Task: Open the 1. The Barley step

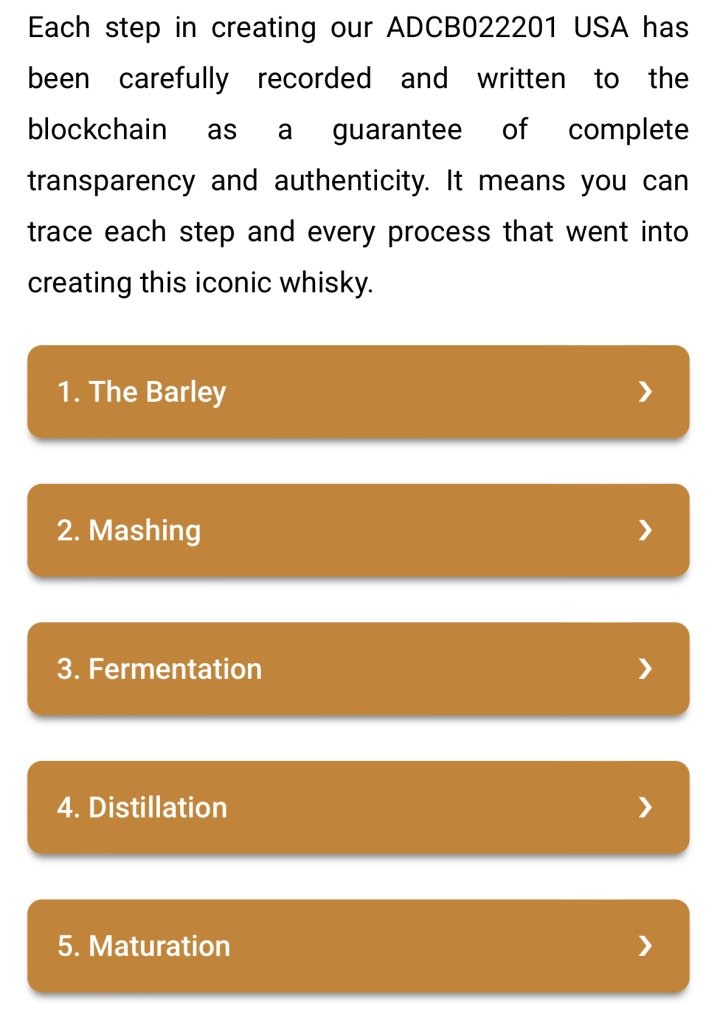Action: (358, 392)
